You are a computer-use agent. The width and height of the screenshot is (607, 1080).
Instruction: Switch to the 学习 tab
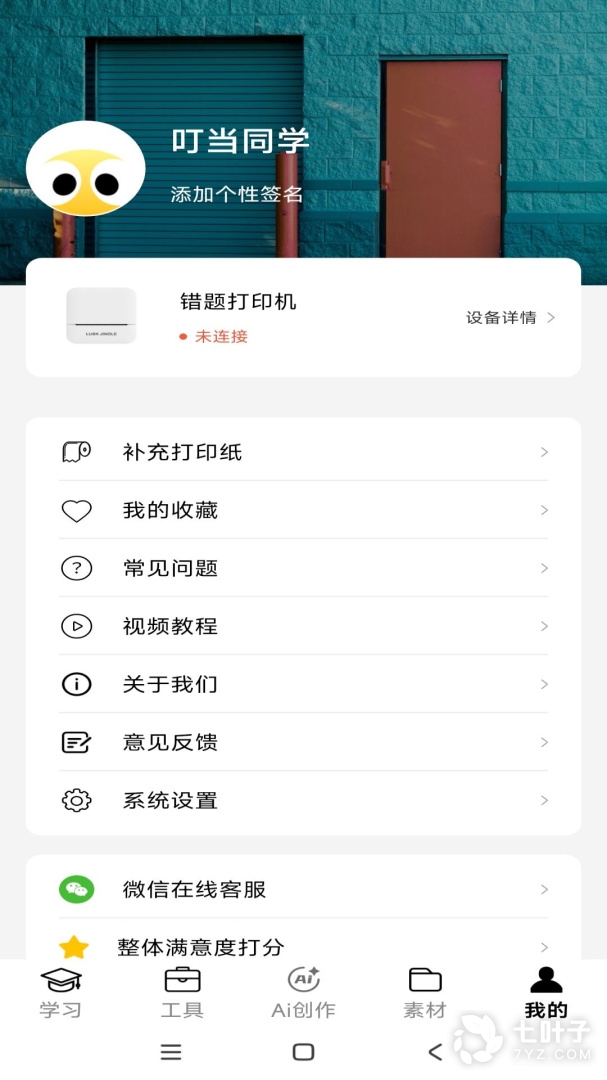pyautogui.click(x=61, y=992)
